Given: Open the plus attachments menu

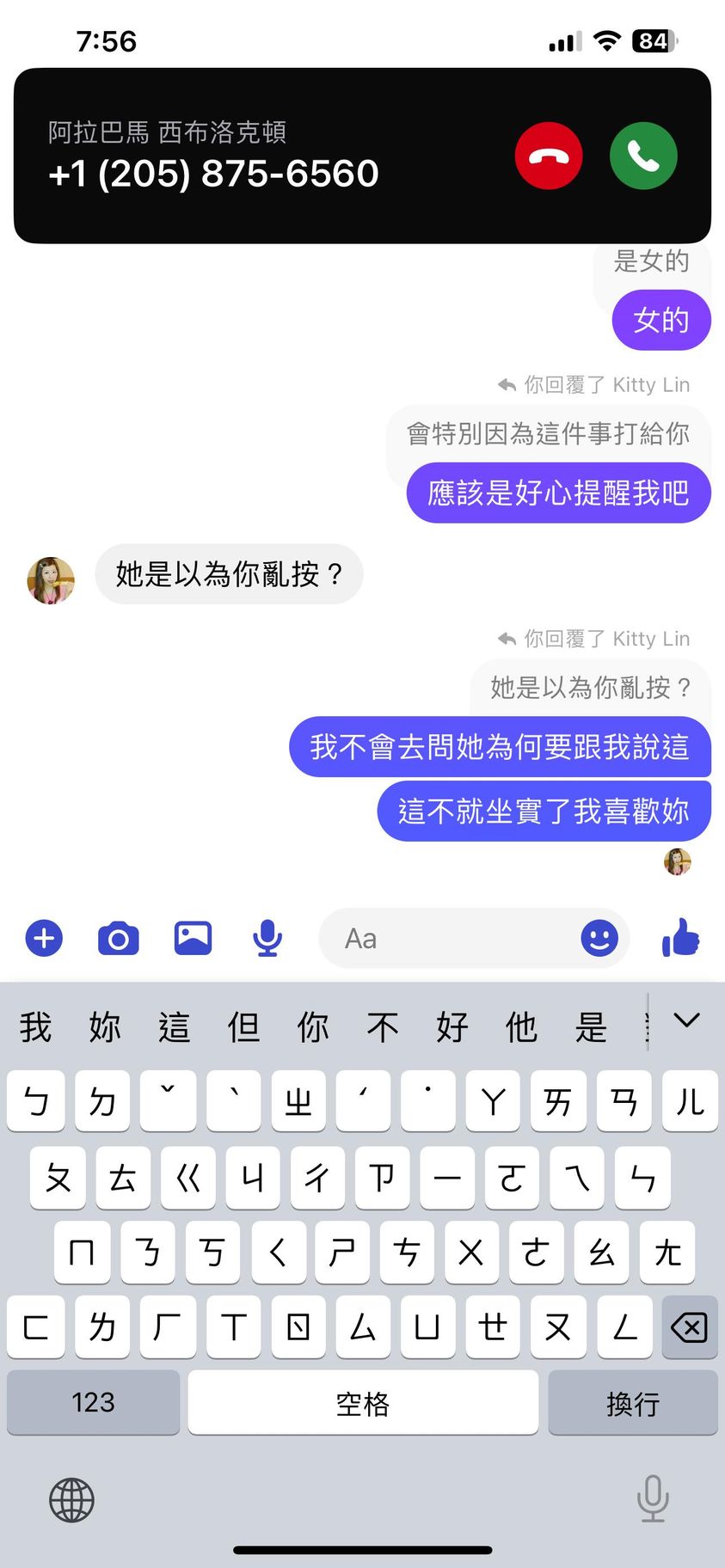Looking at the screenshot, I should pyautogui.click(x=45, y=938).
